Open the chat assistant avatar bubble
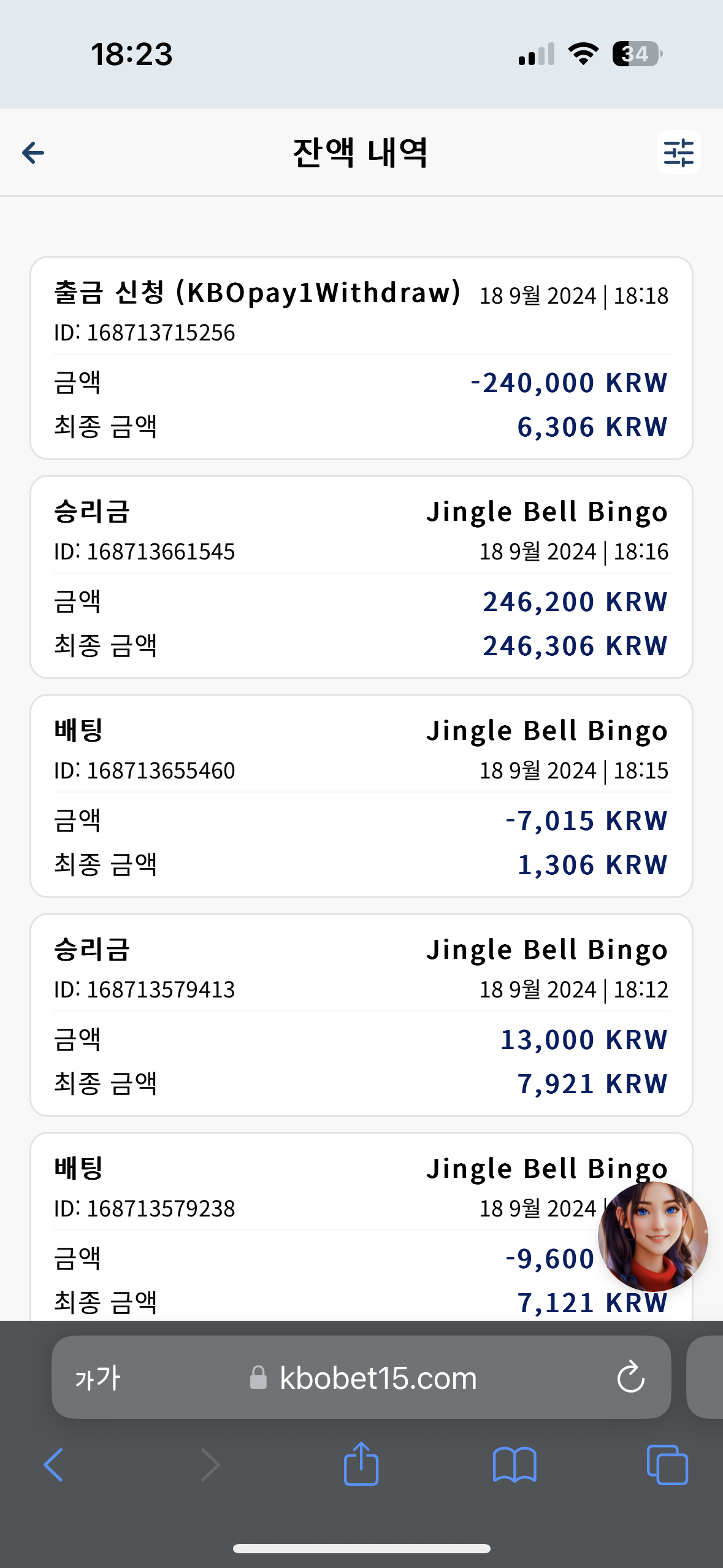Screen dimensions: 723x1568 pos(652,1237)
